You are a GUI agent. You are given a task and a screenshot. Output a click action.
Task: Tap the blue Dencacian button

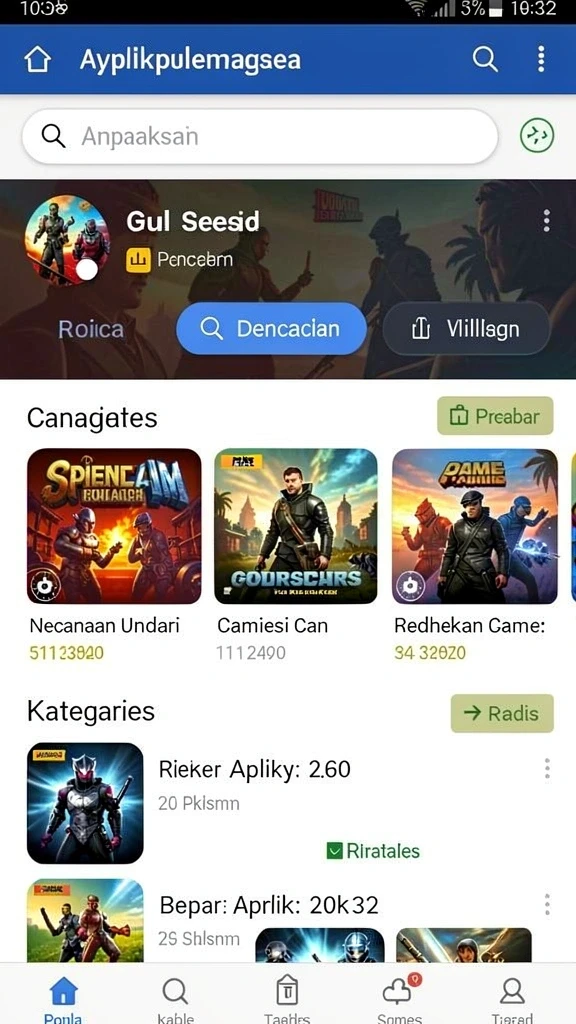coord(271,328)
